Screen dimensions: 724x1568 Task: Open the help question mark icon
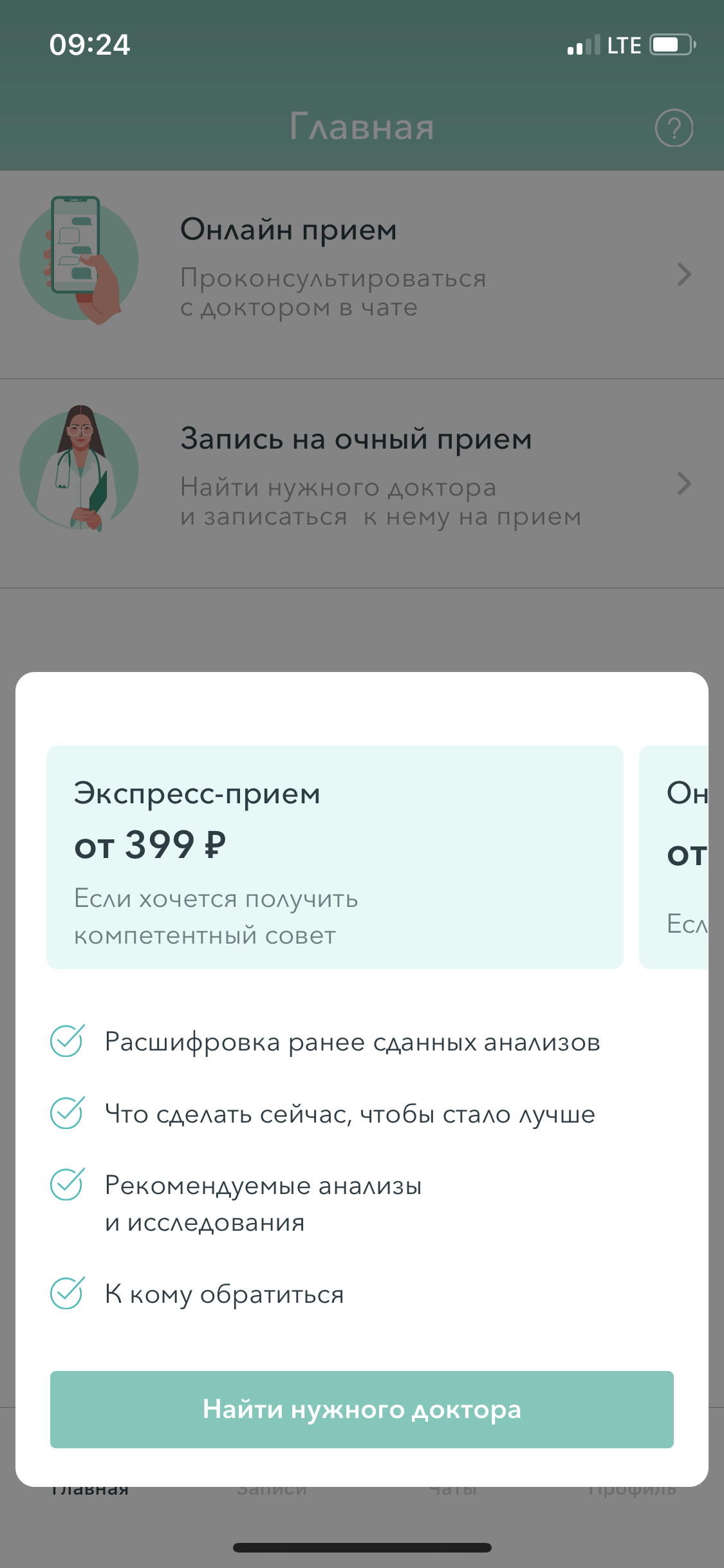tap(674, 128)
